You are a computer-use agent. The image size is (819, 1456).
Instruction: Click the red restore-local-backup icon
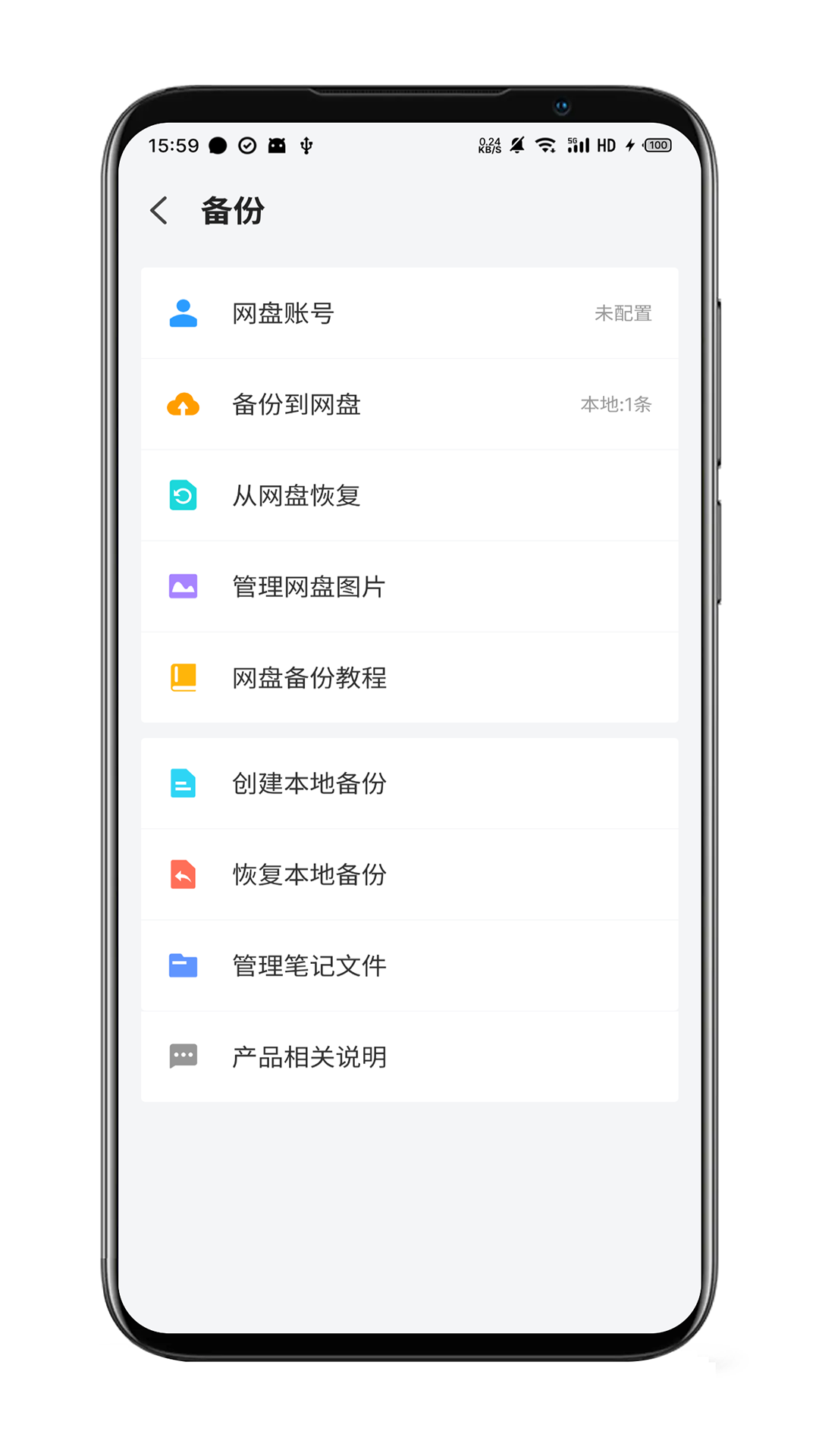coord(183,874)
